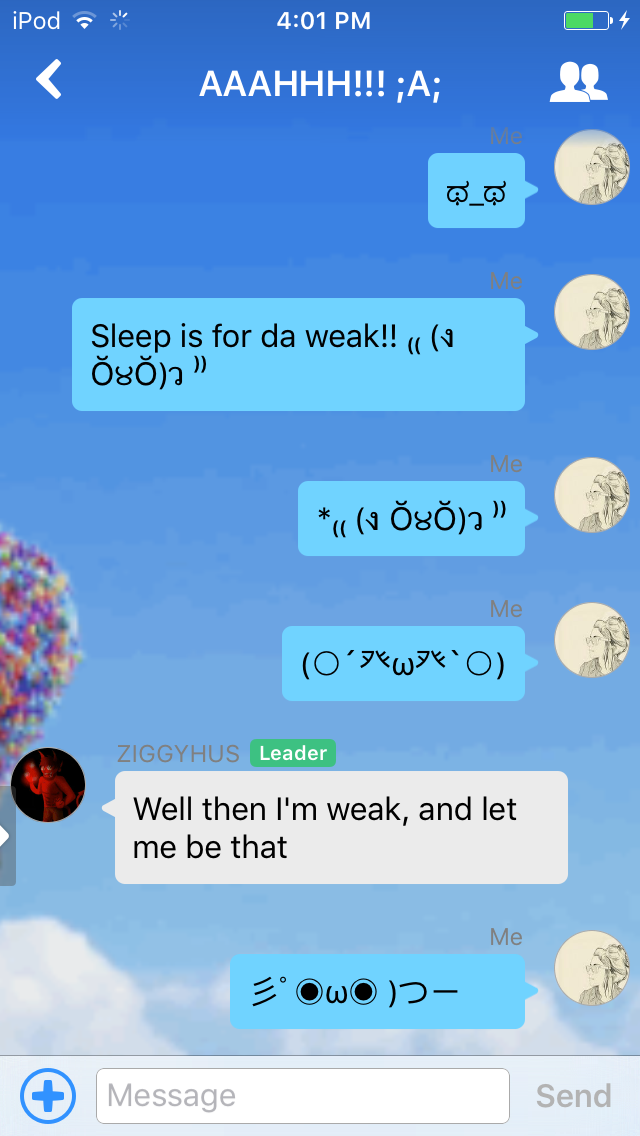Tap my avatar beside the ฅ_ฅ message
The image size is (640, 1136).
pyautogui.click(x=591, y=167)
